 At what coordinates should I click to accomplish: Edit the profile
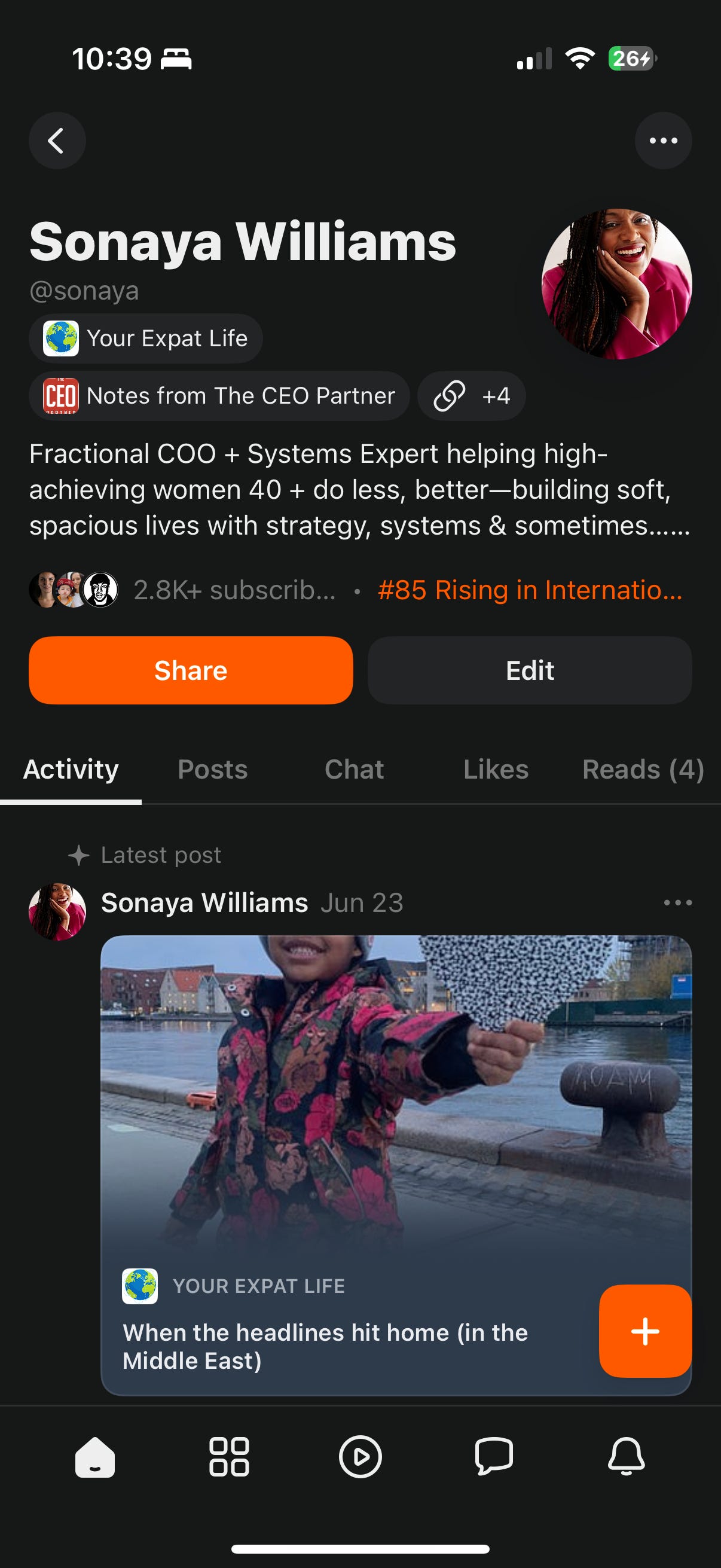[x=529, y=670]
